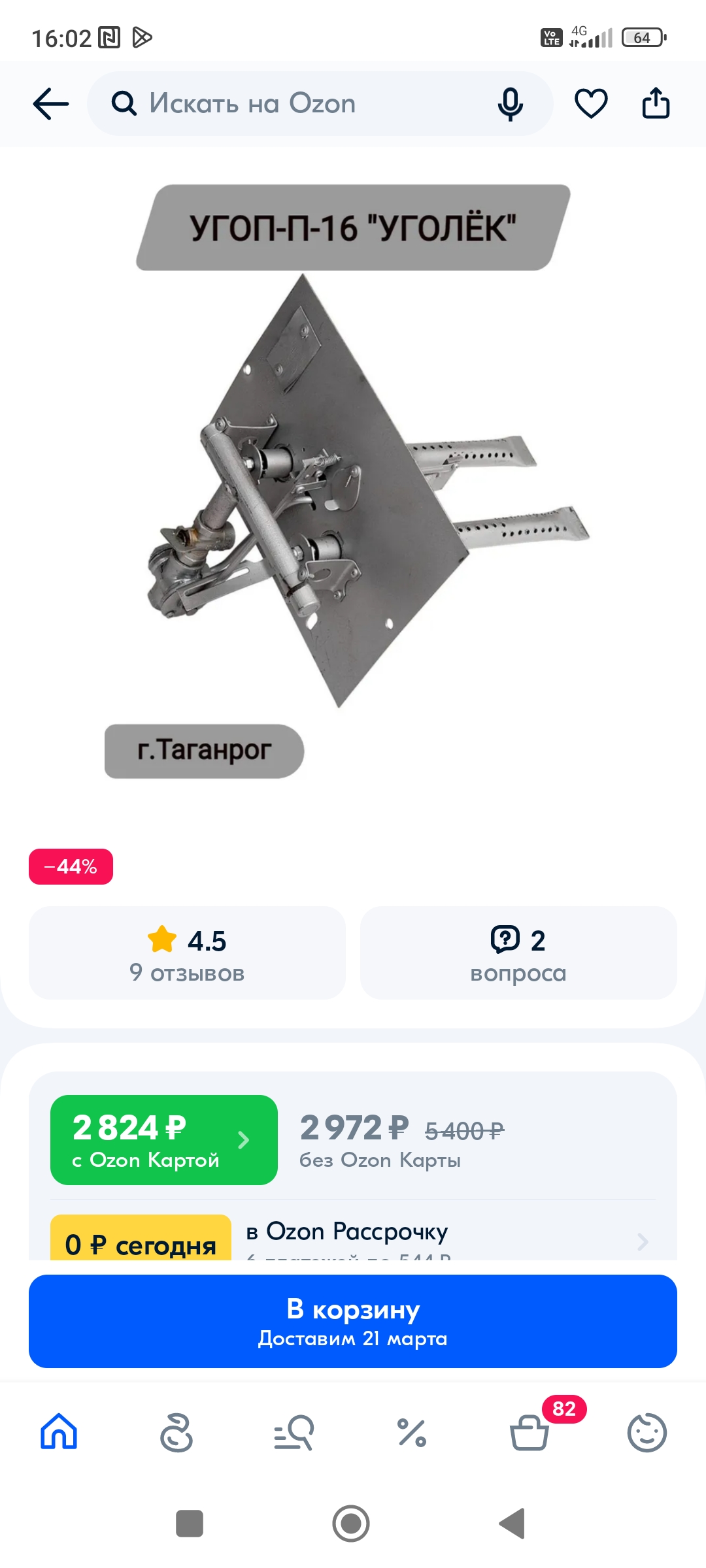This screenshot has width=706, height=1568.
Task: View the 2 вопроса card
Action: point(518,953)
